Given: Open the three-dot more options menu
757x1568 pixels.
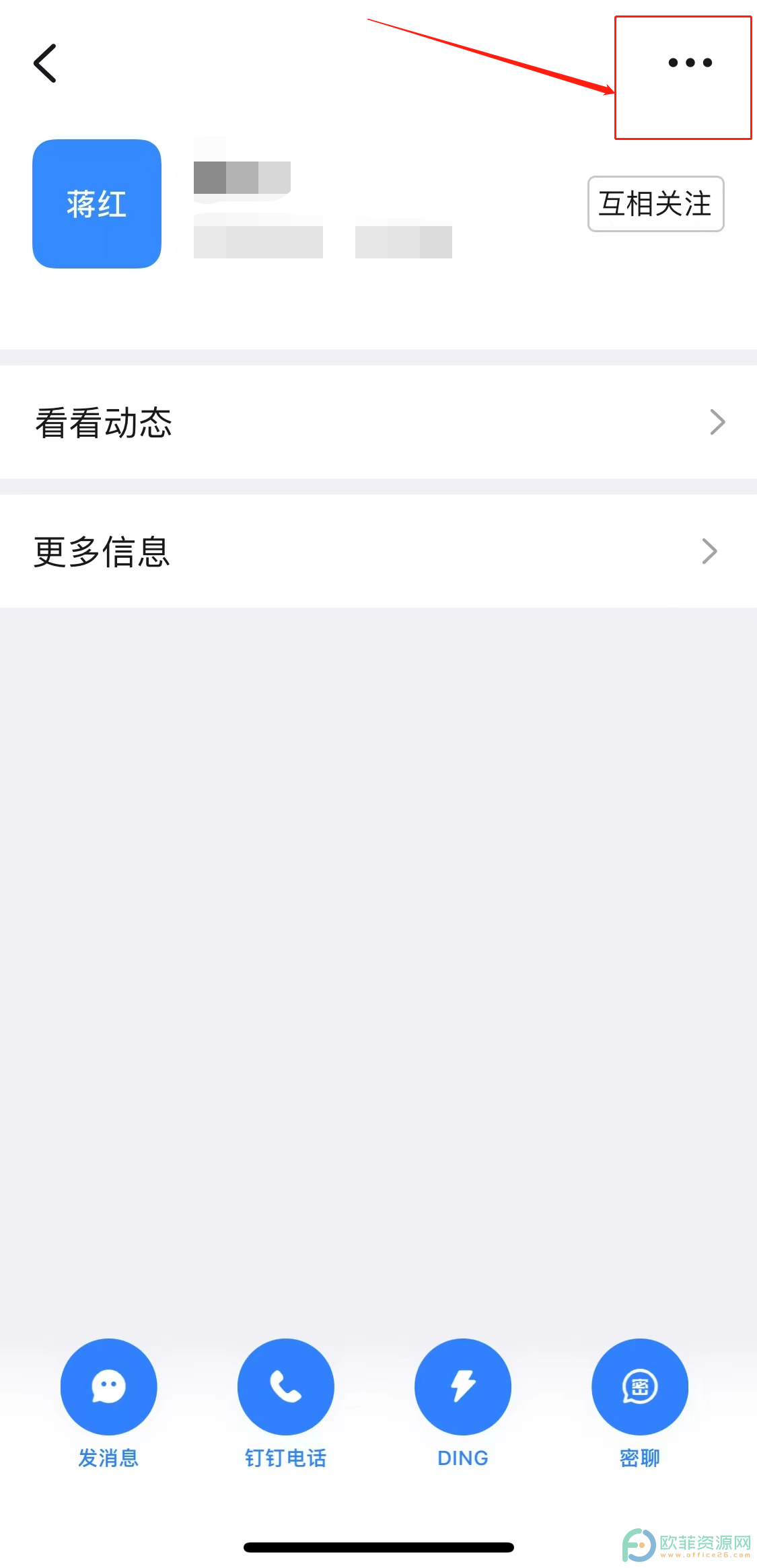Looking at the screenshot, I should [x=690, y=63].
